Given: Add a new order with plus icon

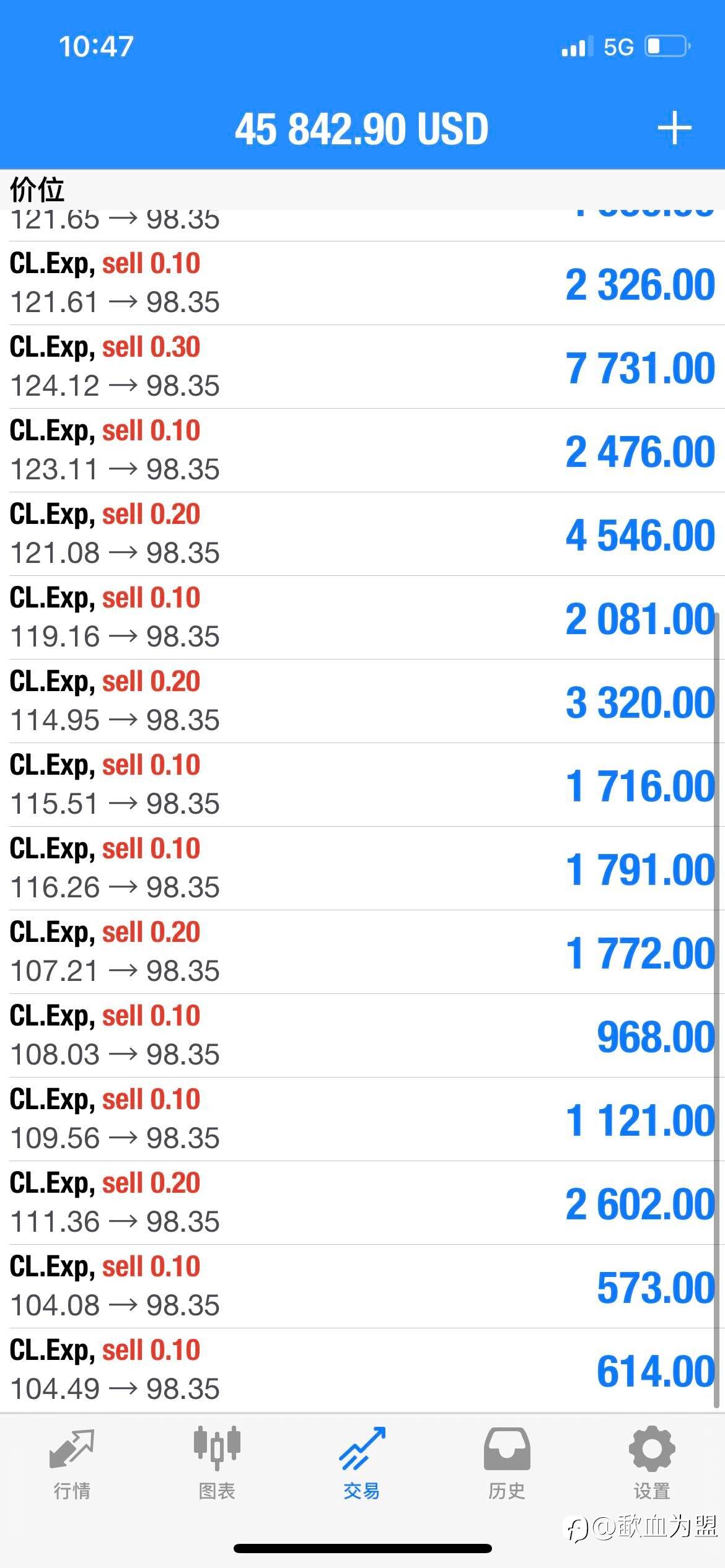Looking at the screenshot, I should pyautogui.click(x=674, y=128).
